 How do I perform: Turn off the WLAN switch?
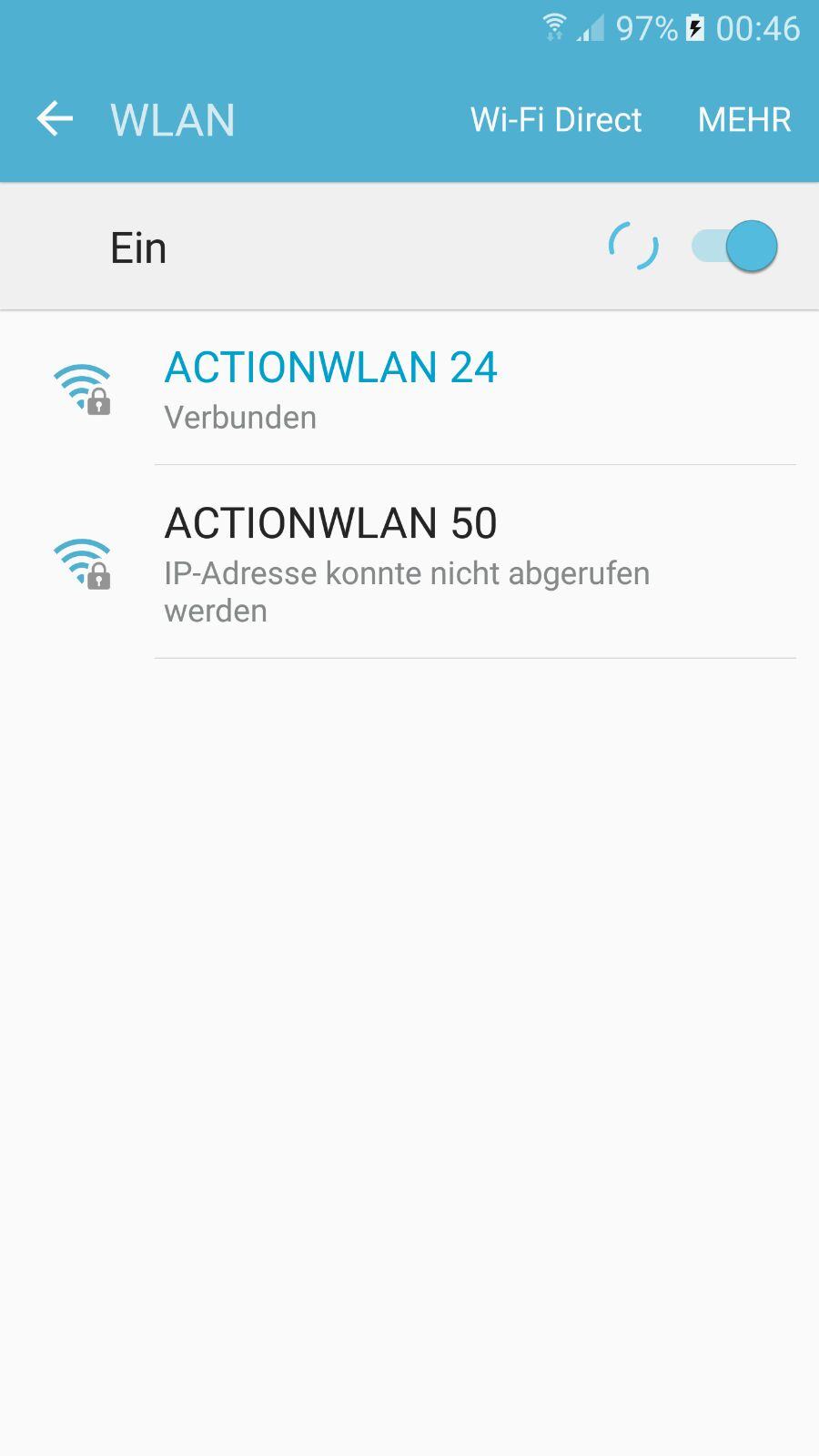coord(734,247)
